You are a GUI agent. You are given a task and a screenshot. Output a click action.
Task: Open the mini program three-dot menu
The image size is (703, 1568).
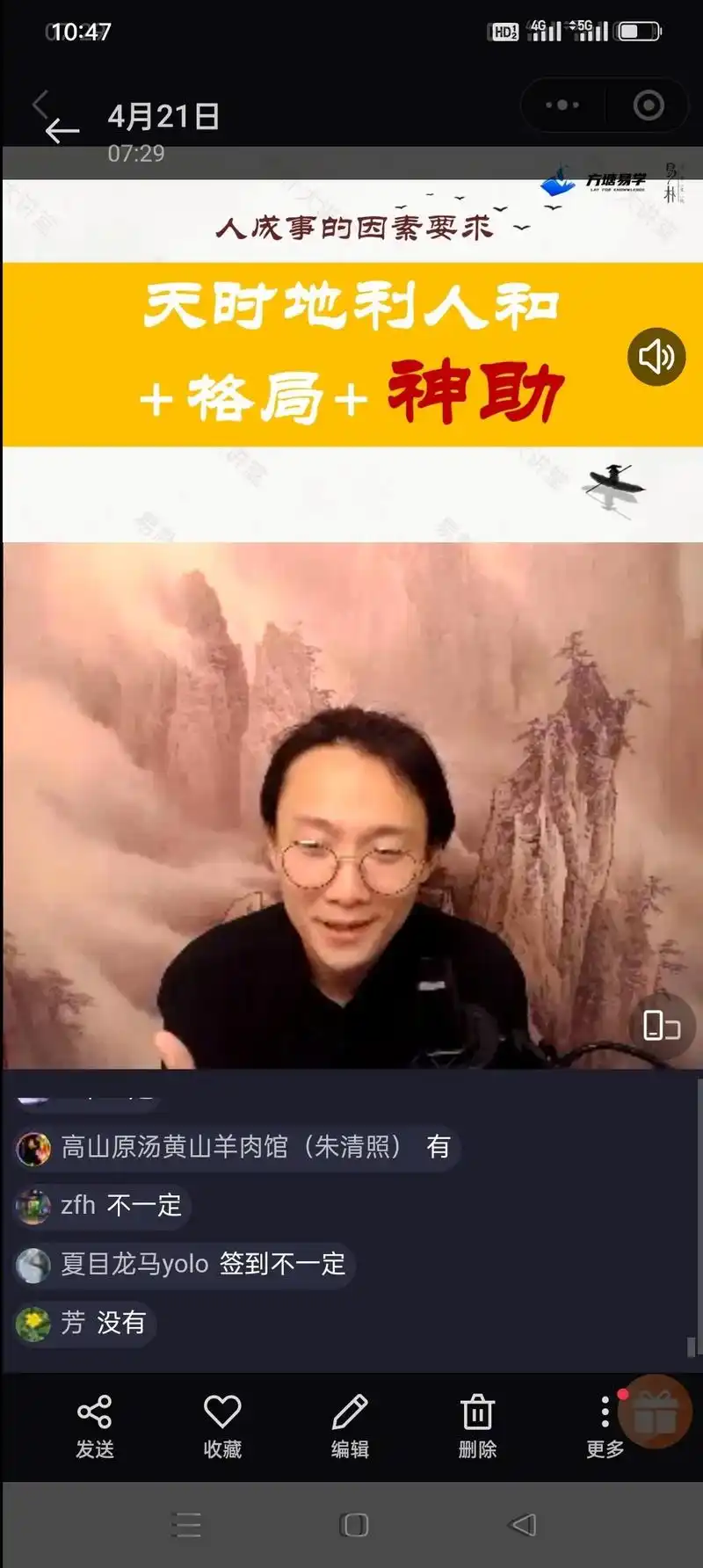[x=562, y=105]
